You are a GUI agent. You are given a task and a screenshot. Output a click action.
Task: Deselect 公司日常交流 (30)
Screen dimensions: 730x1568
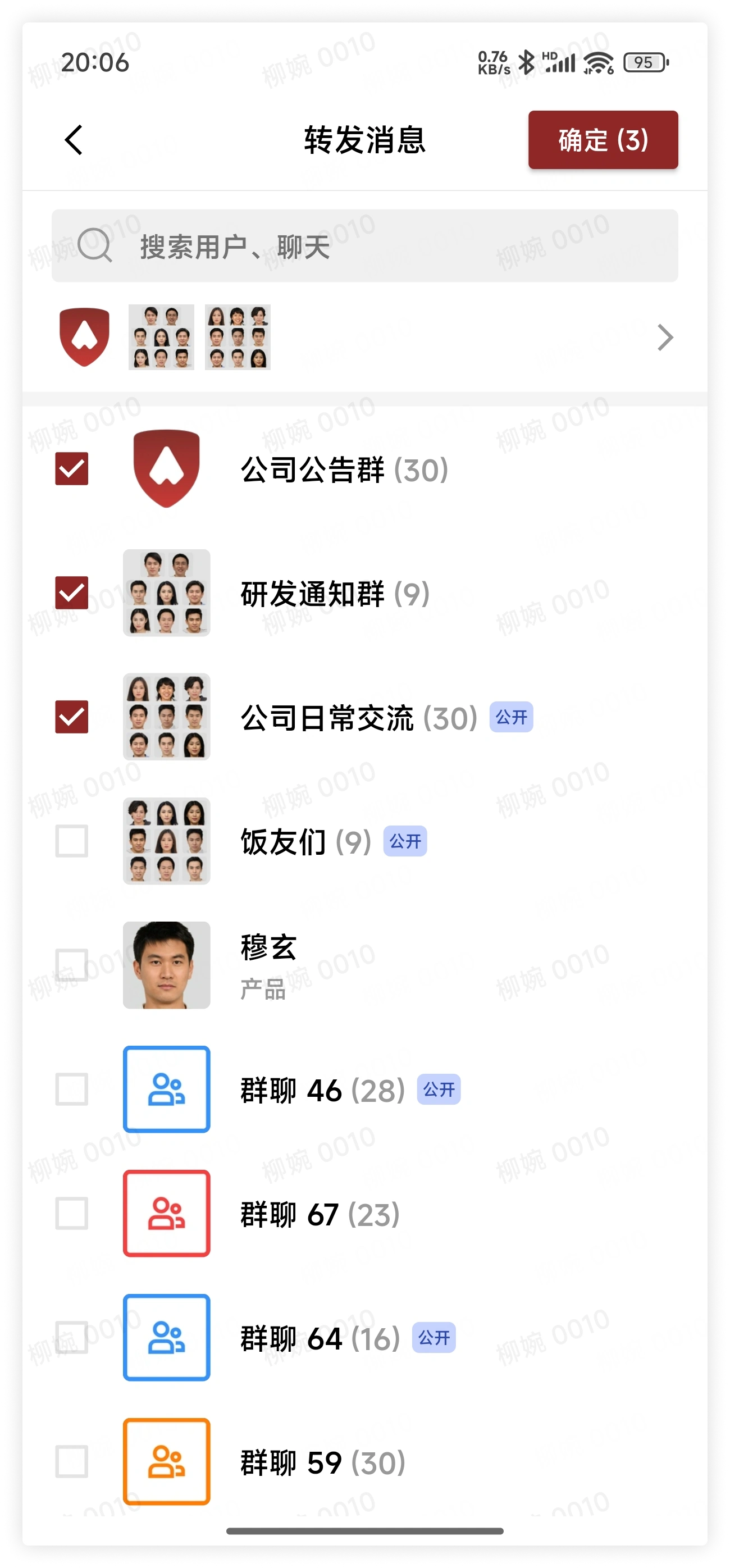[x=72, y=717]
